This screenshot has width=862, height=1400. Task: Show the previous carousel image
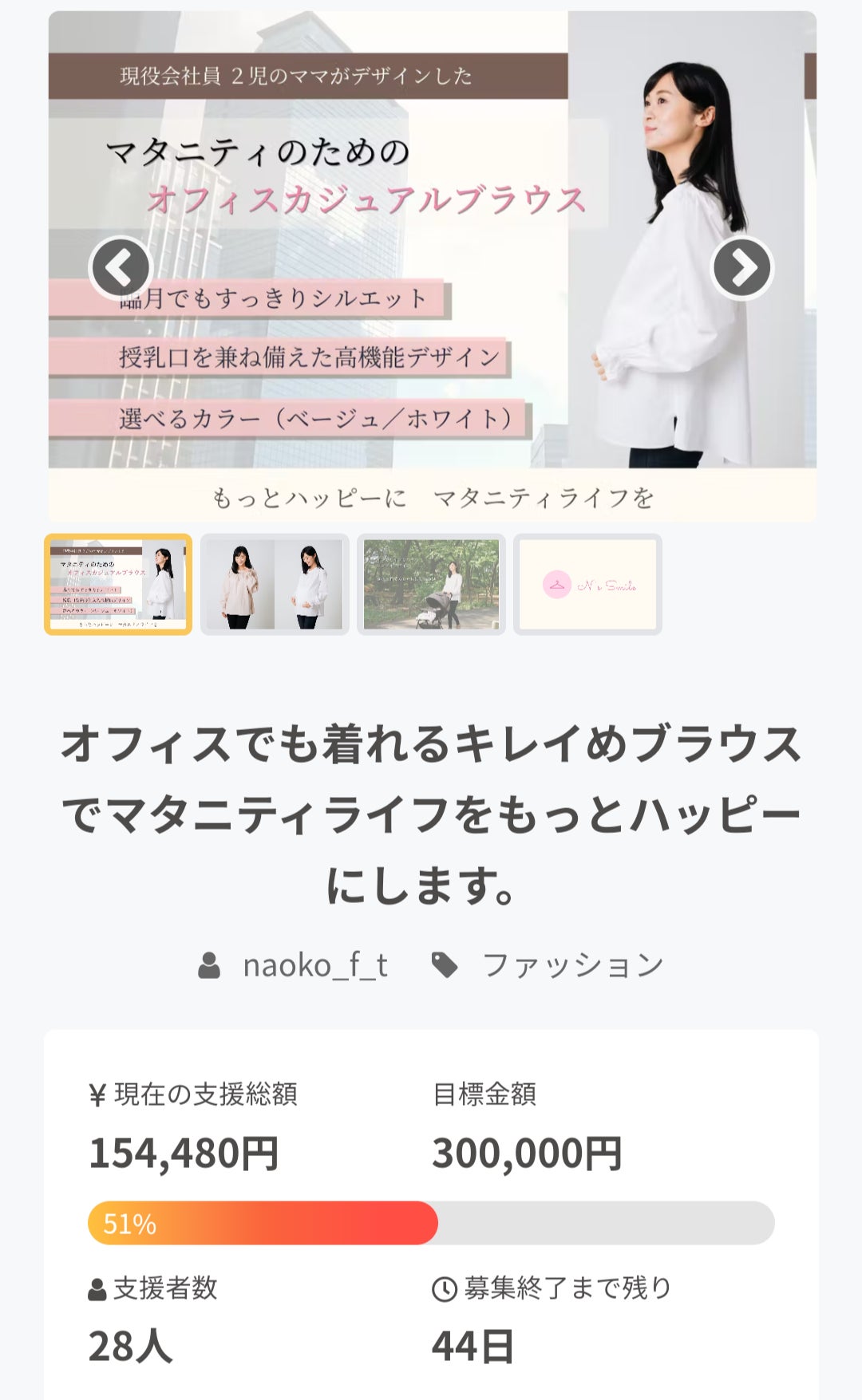tap(121, 269)
